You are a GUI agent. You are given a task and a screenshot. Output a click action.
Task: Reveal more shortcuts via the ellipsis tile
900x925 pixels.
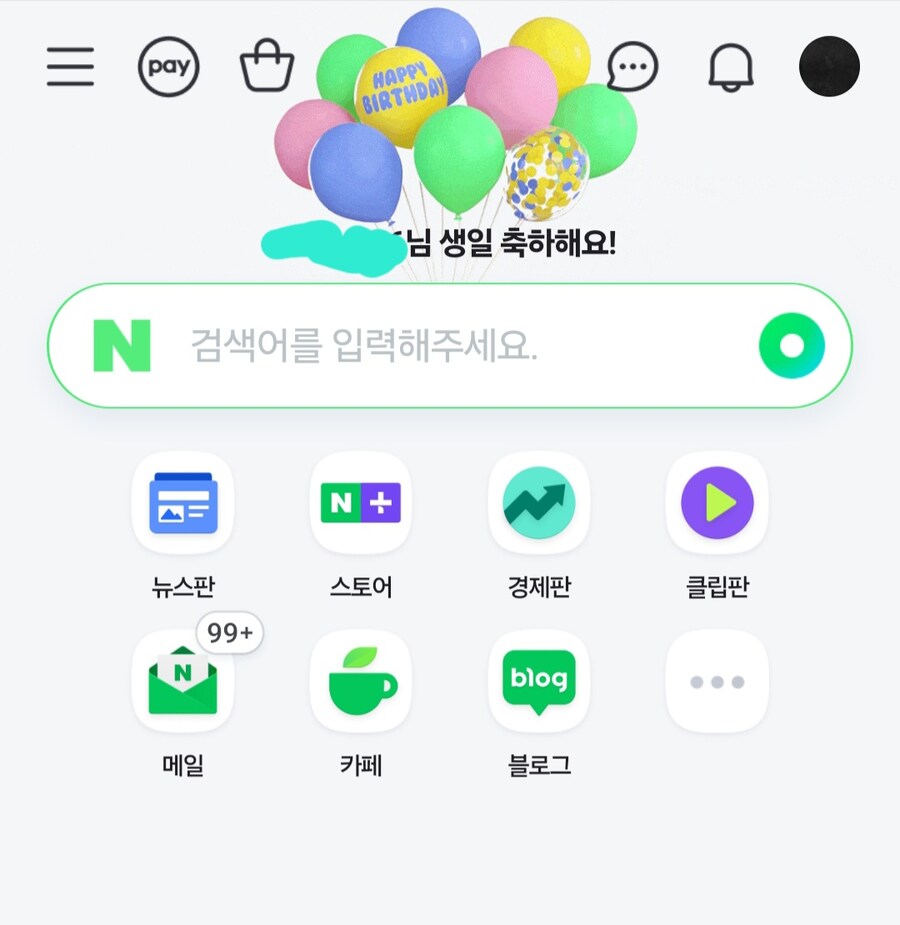click(716, 681)
